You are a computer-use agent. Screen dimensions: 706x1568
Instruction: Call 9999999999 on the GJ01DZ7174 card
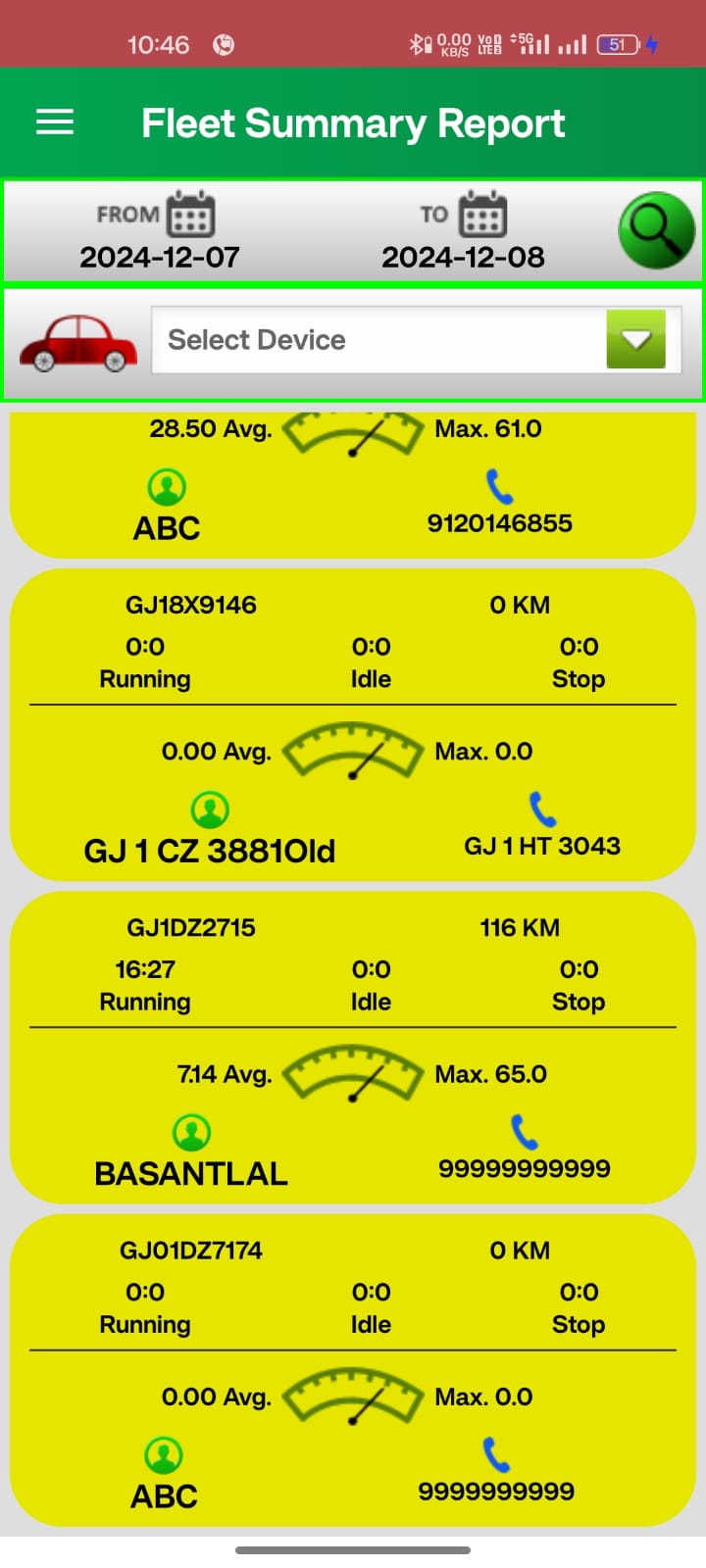496,1455
